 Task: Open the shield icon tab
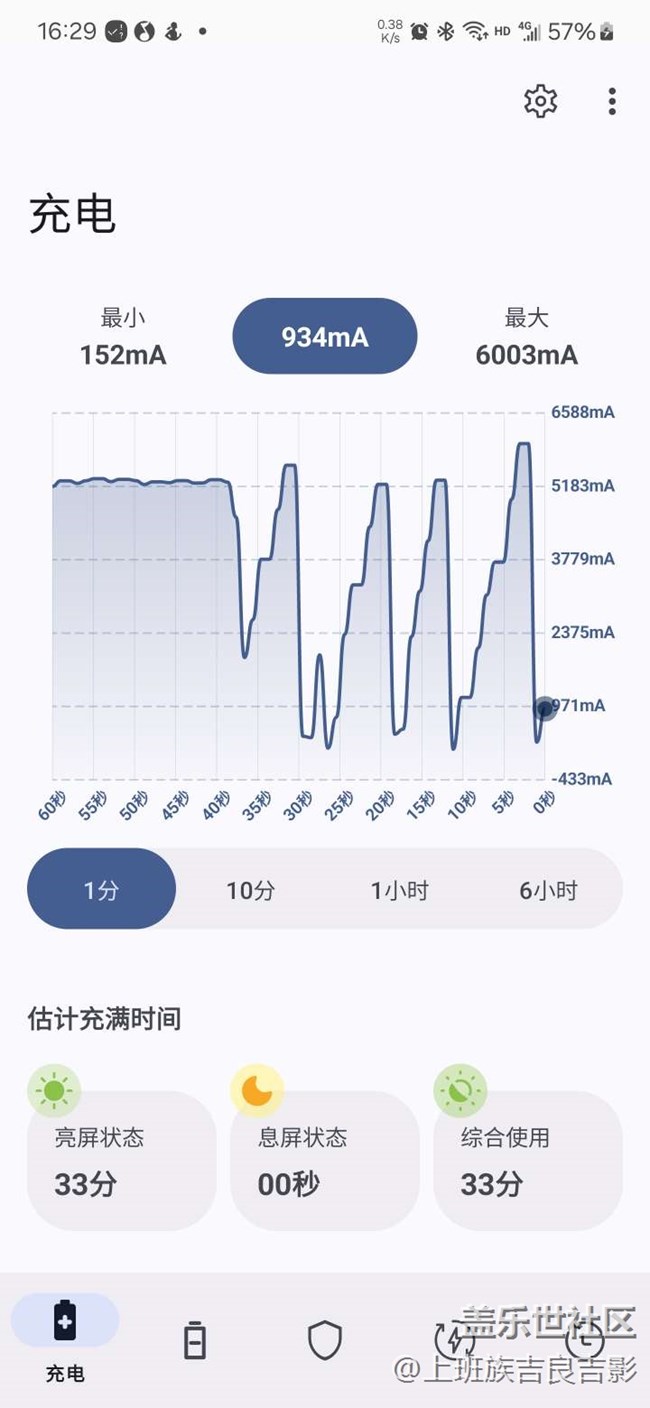tap(325, 1340)
